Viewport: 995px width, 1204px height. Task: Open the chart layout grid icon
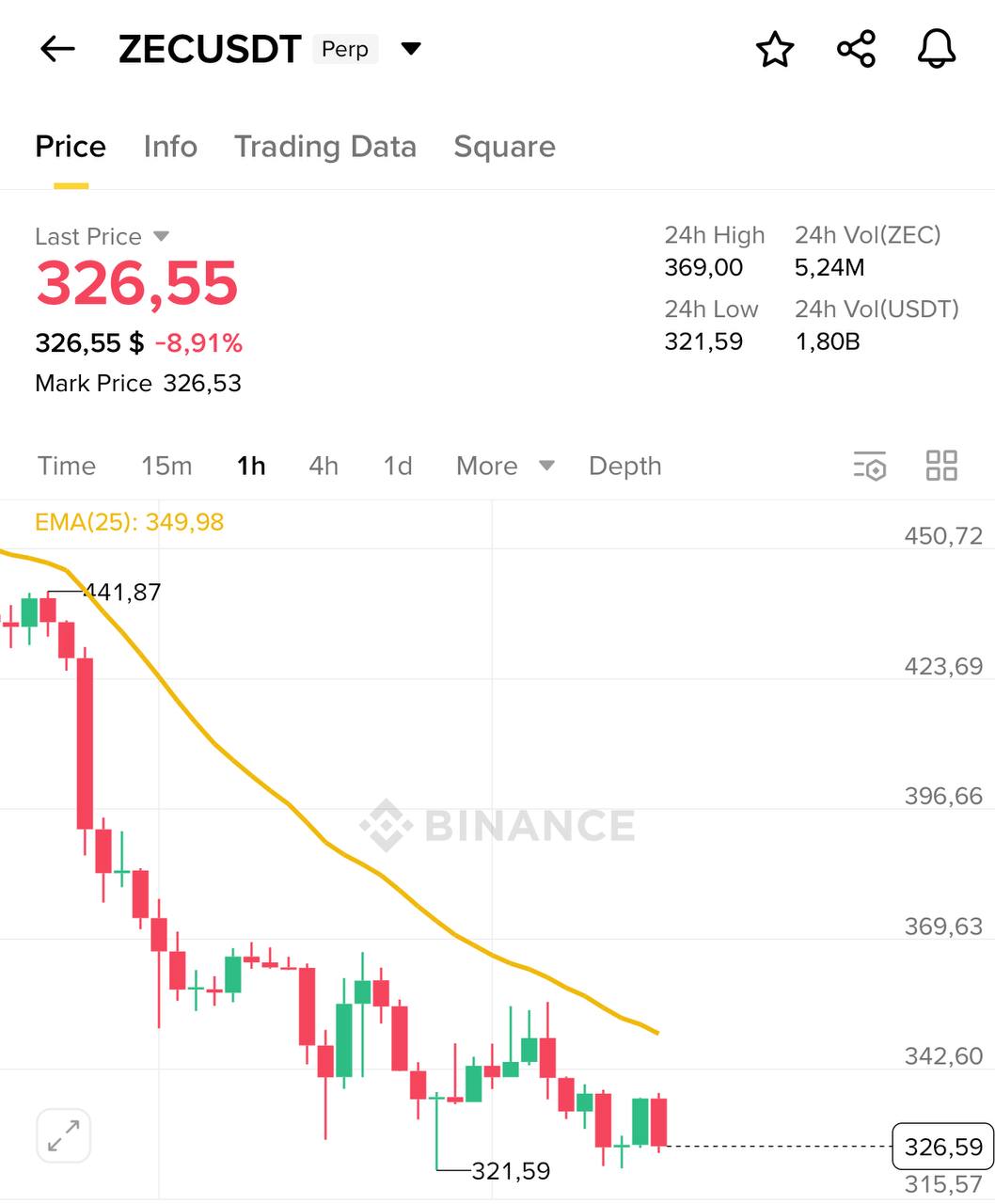click(x=940, y=465)
